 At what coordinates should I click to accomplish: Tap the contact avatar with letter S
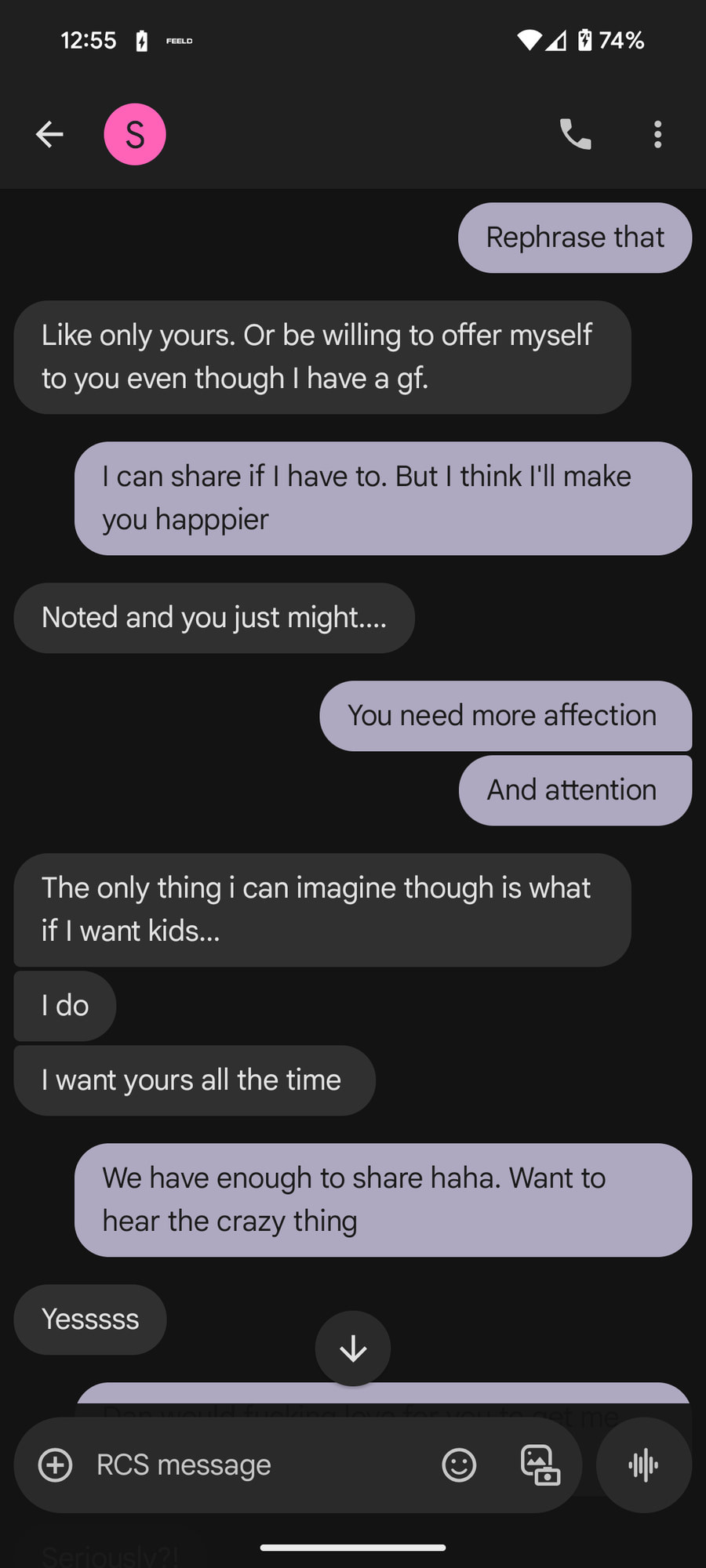[135, 134]
